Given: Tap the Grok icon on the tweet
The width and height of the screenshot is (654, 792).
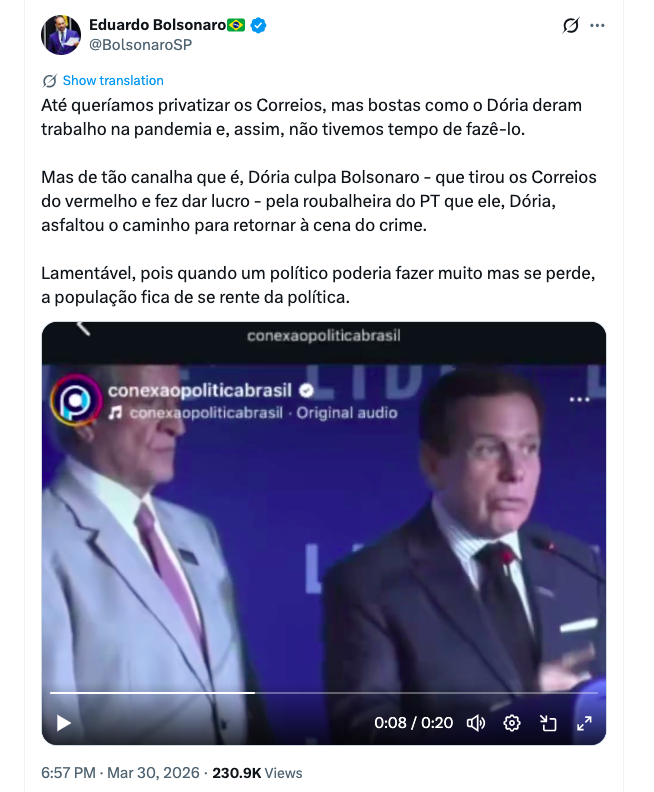Looking at the screenshot, I should pos(571,25).
